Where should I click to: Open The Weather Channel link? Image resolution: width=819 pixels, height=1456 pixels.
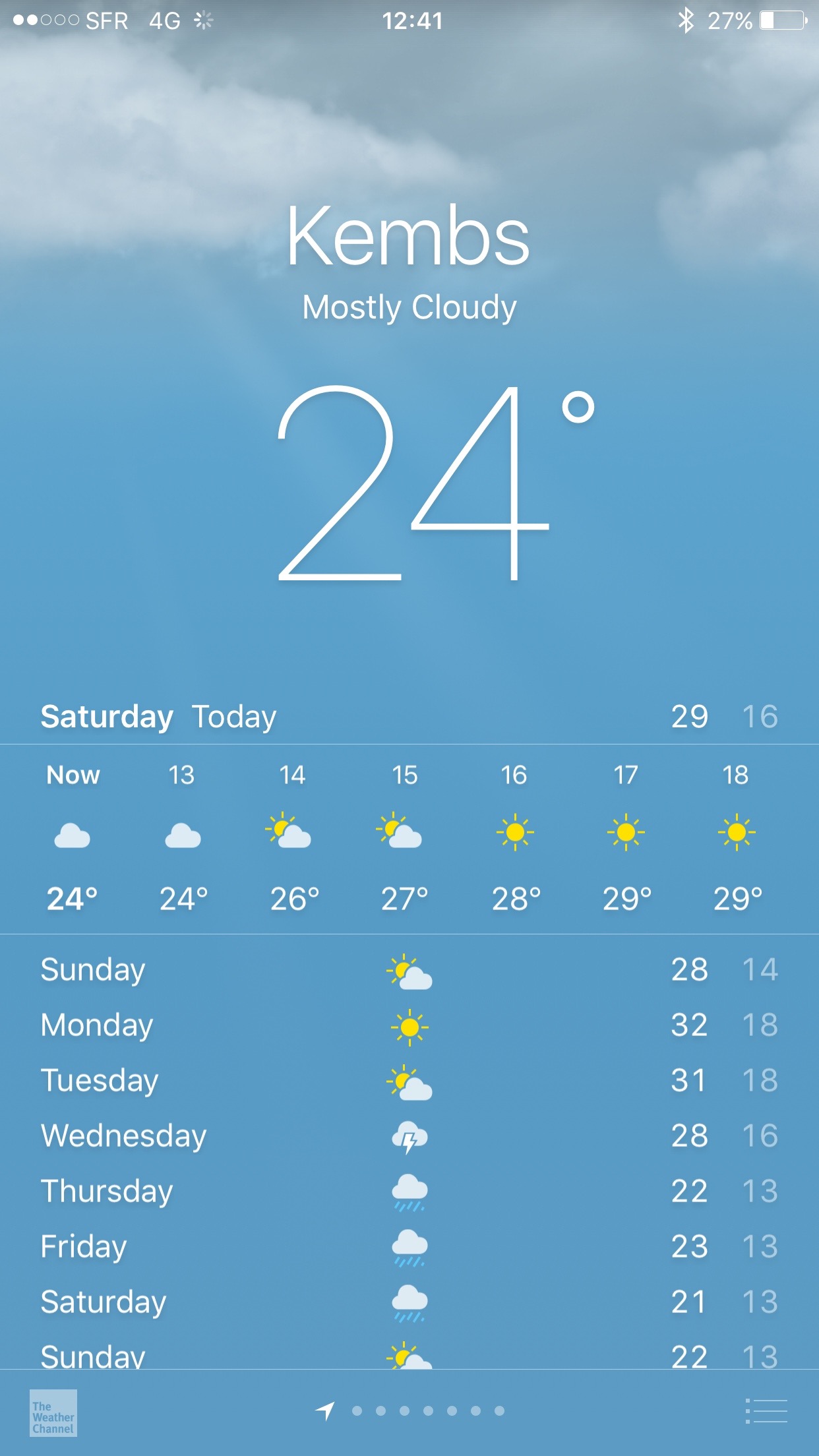pos(53,1412)
